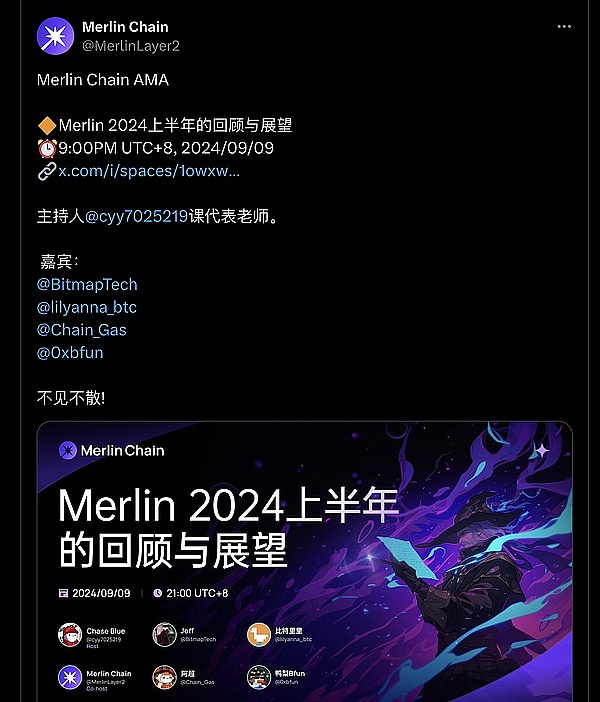600x702 pixels.
Task: Visit the @lilyanna_btc profile mention
Action: click(87, 307)
